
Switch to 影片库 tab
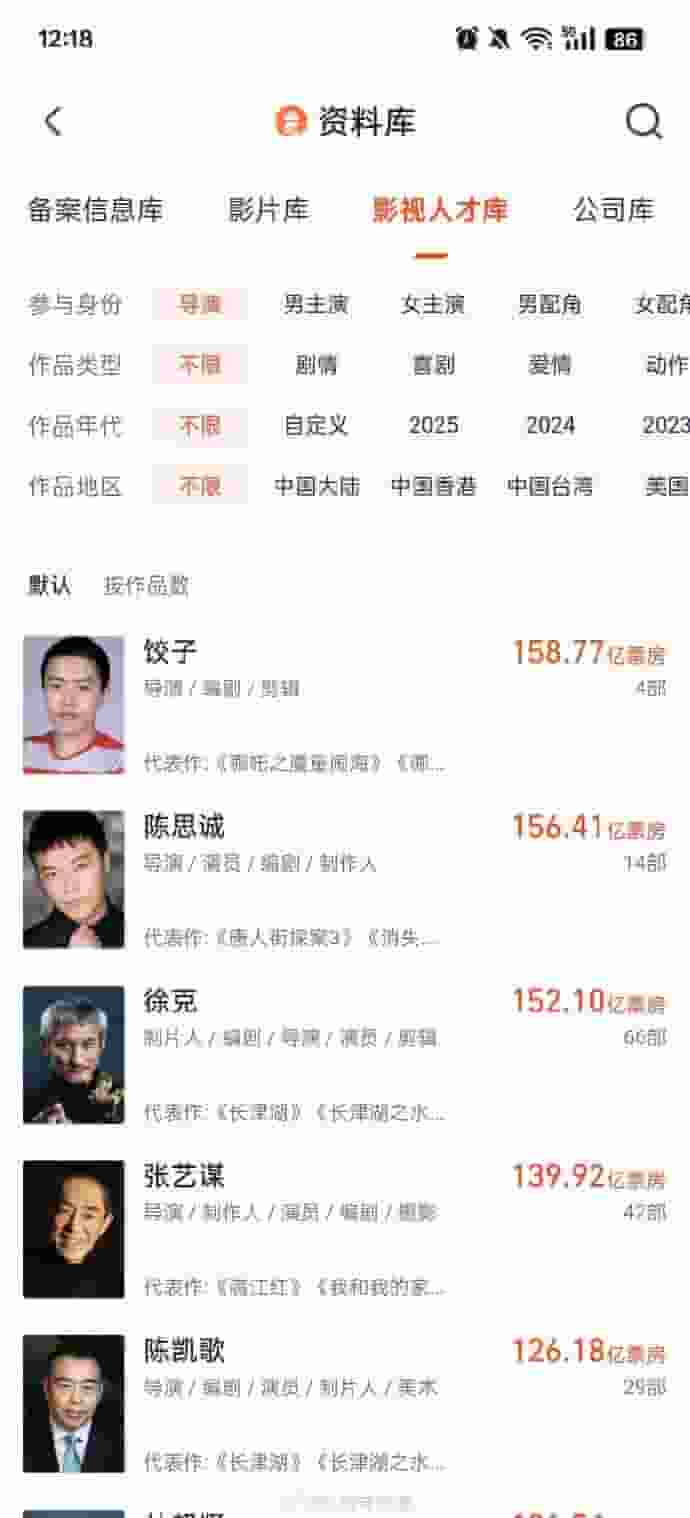(268, 210)
